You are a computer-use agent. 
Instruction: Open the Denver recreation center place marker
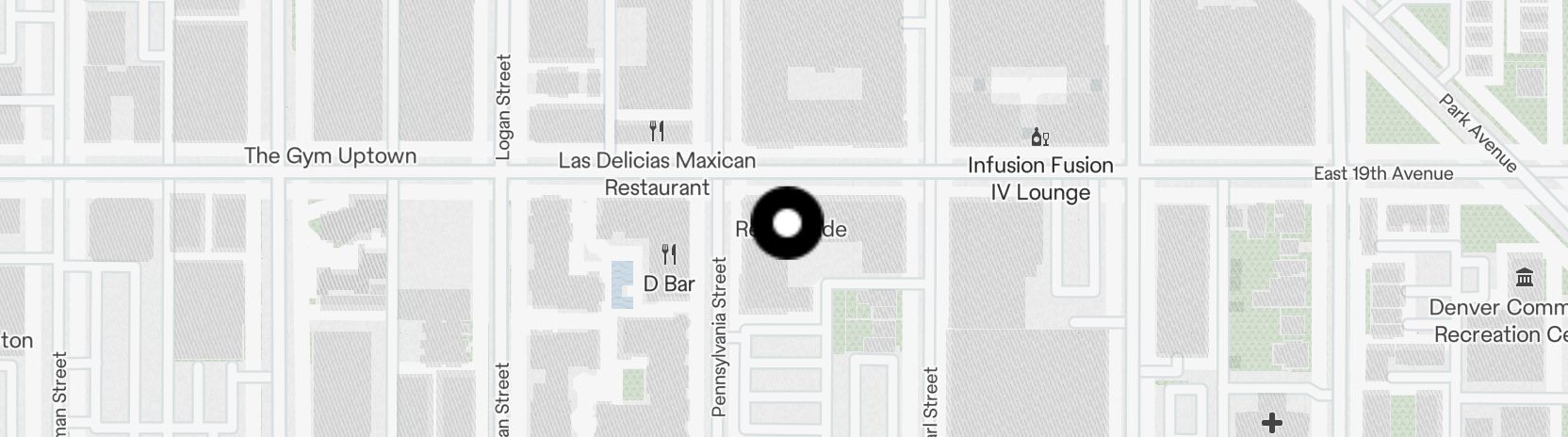[1525, 277]
